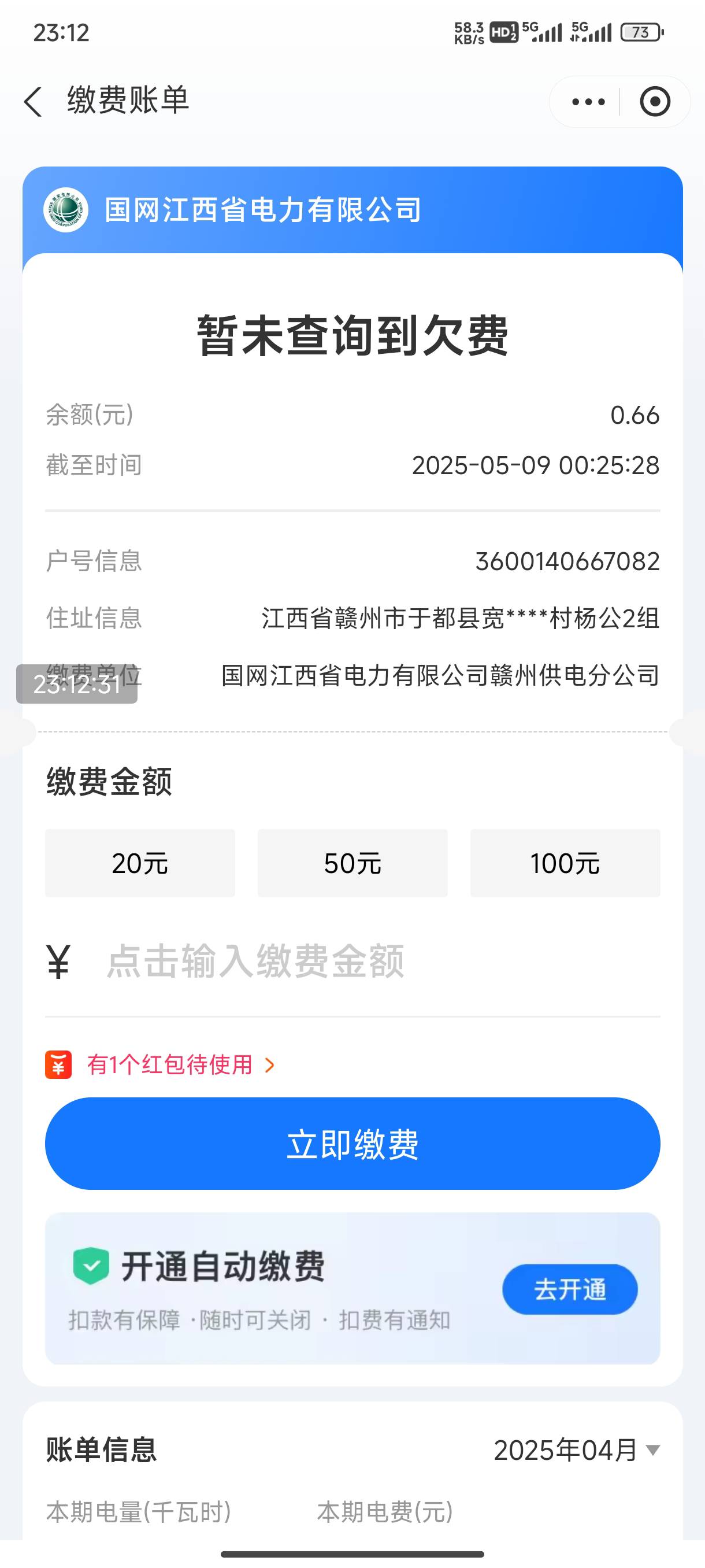Tap 立即缴费 to pay now

point(353,1144)
